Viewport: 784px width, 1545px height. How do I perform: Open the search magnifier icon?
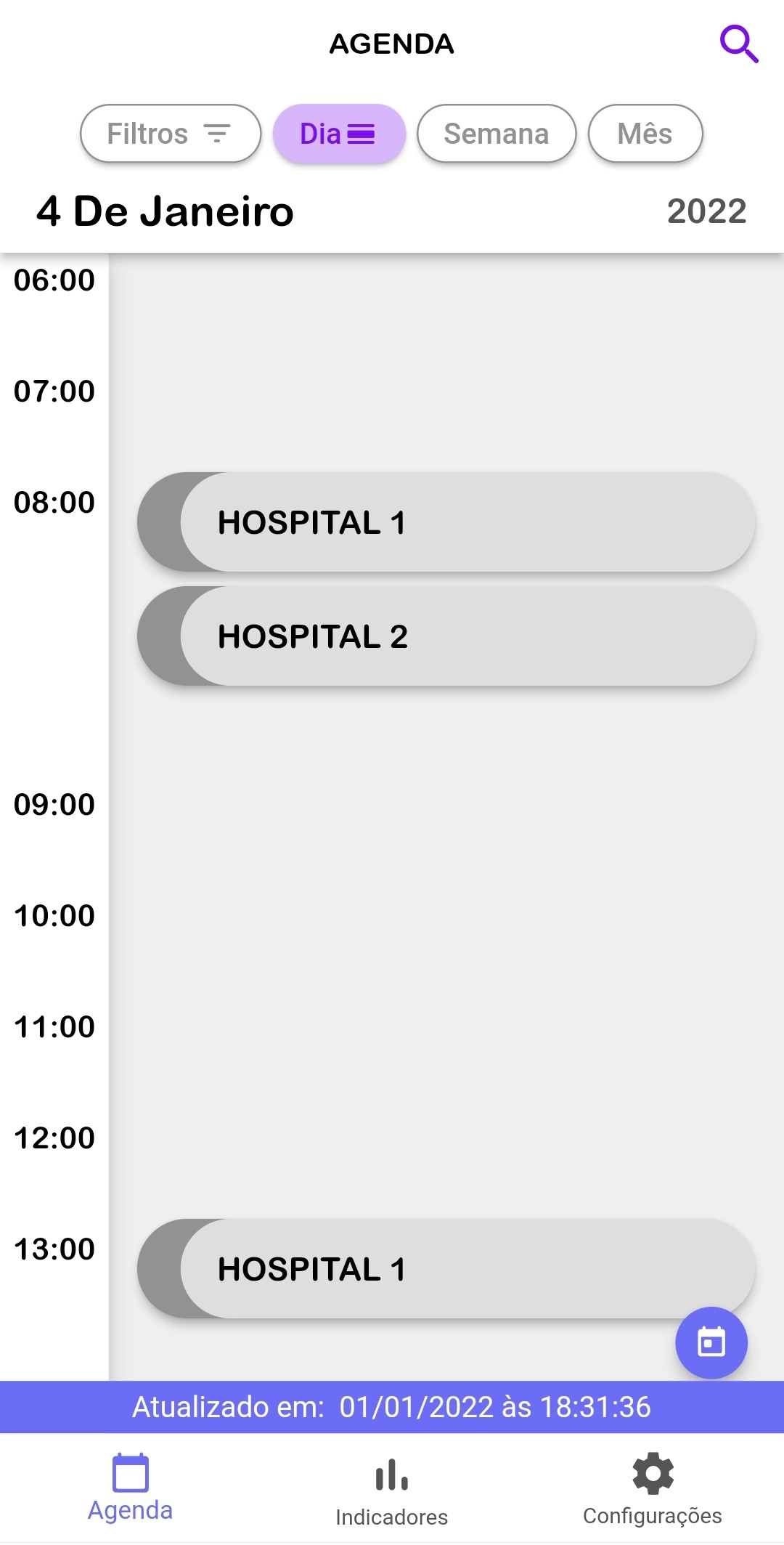point(739,44)
